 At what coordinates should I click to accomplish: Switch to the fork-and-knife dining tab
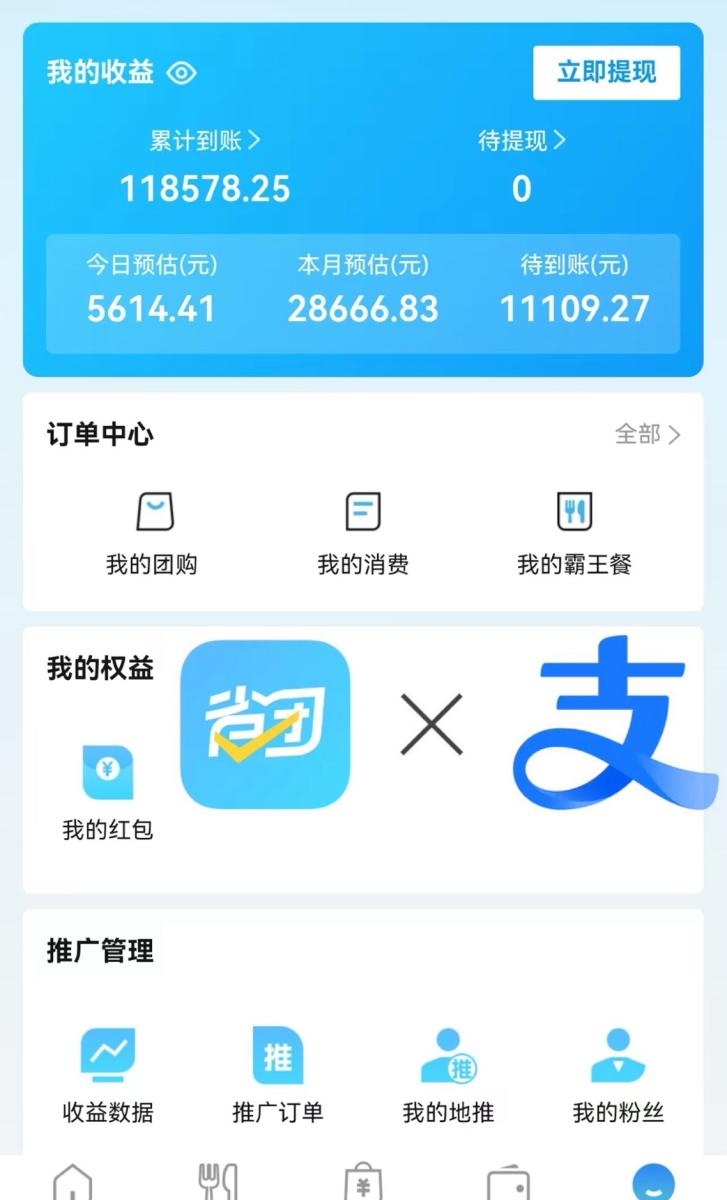tap(218, 1182)
